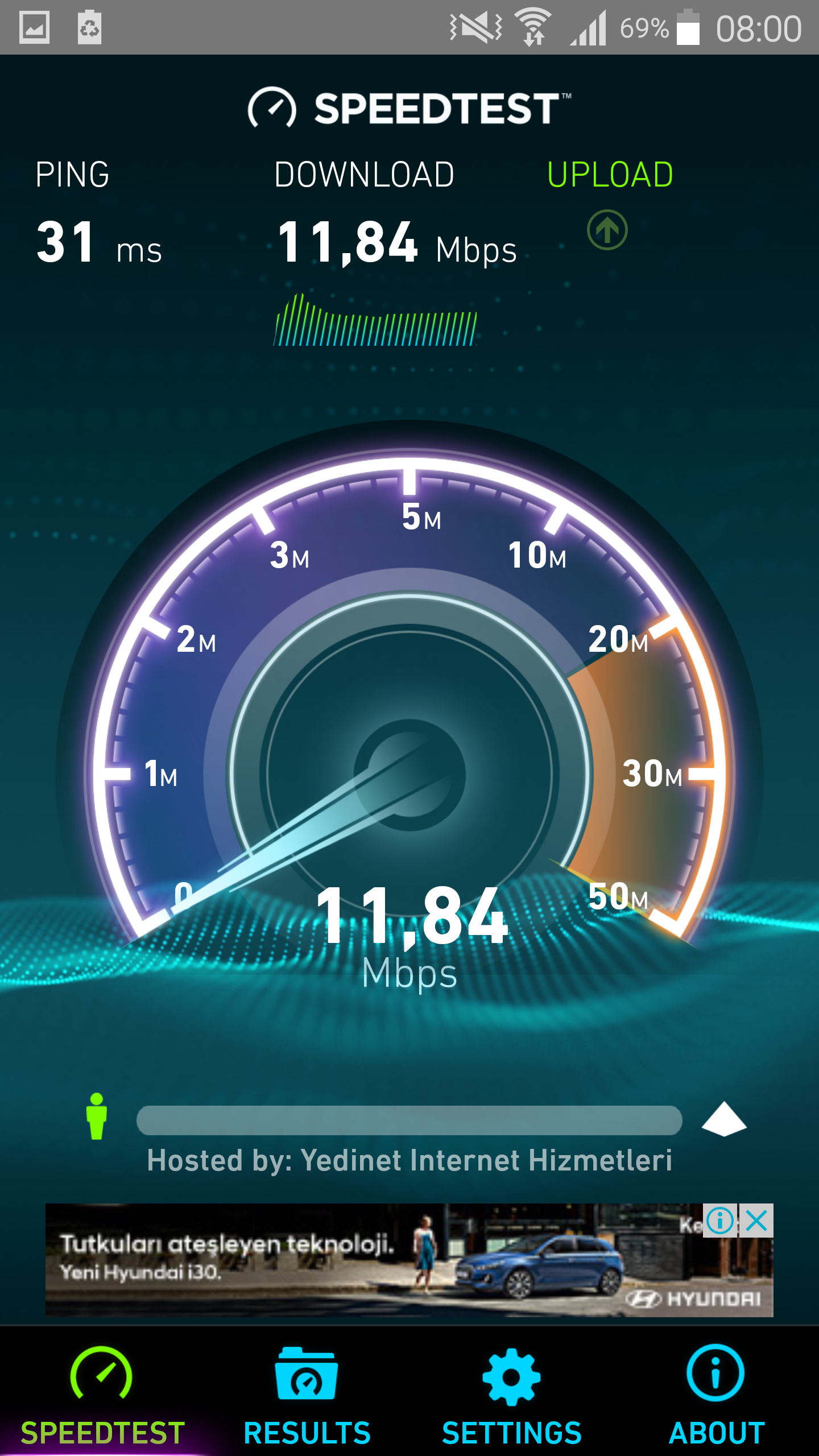Open the About tab
Viewport: 819px width, 1456px height.
click(717, 1393)
